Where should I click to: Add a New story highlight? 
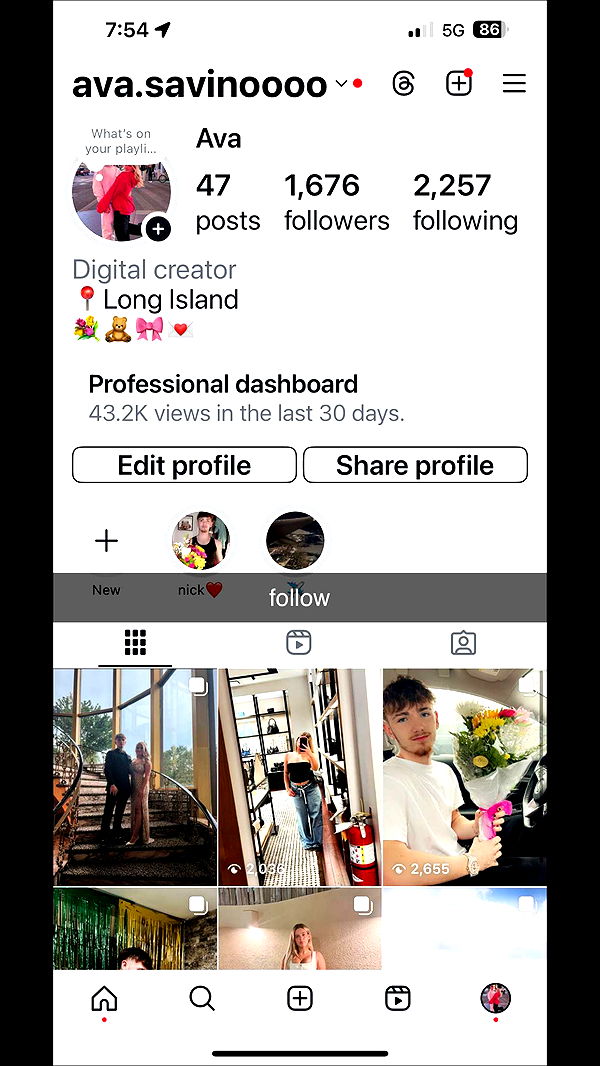click(106, 542)
